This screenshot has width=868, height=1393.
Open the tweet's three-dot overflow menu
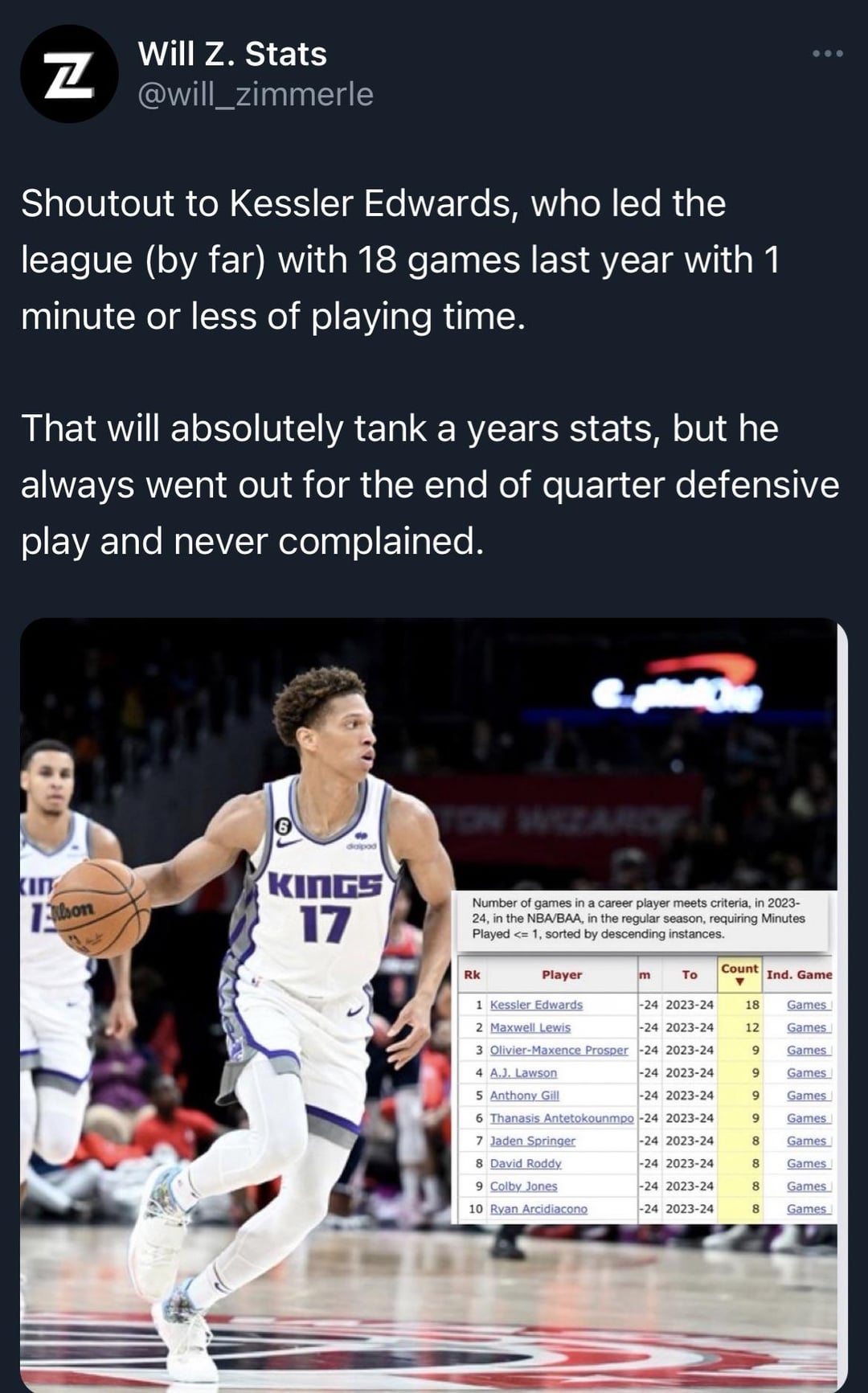828,54
